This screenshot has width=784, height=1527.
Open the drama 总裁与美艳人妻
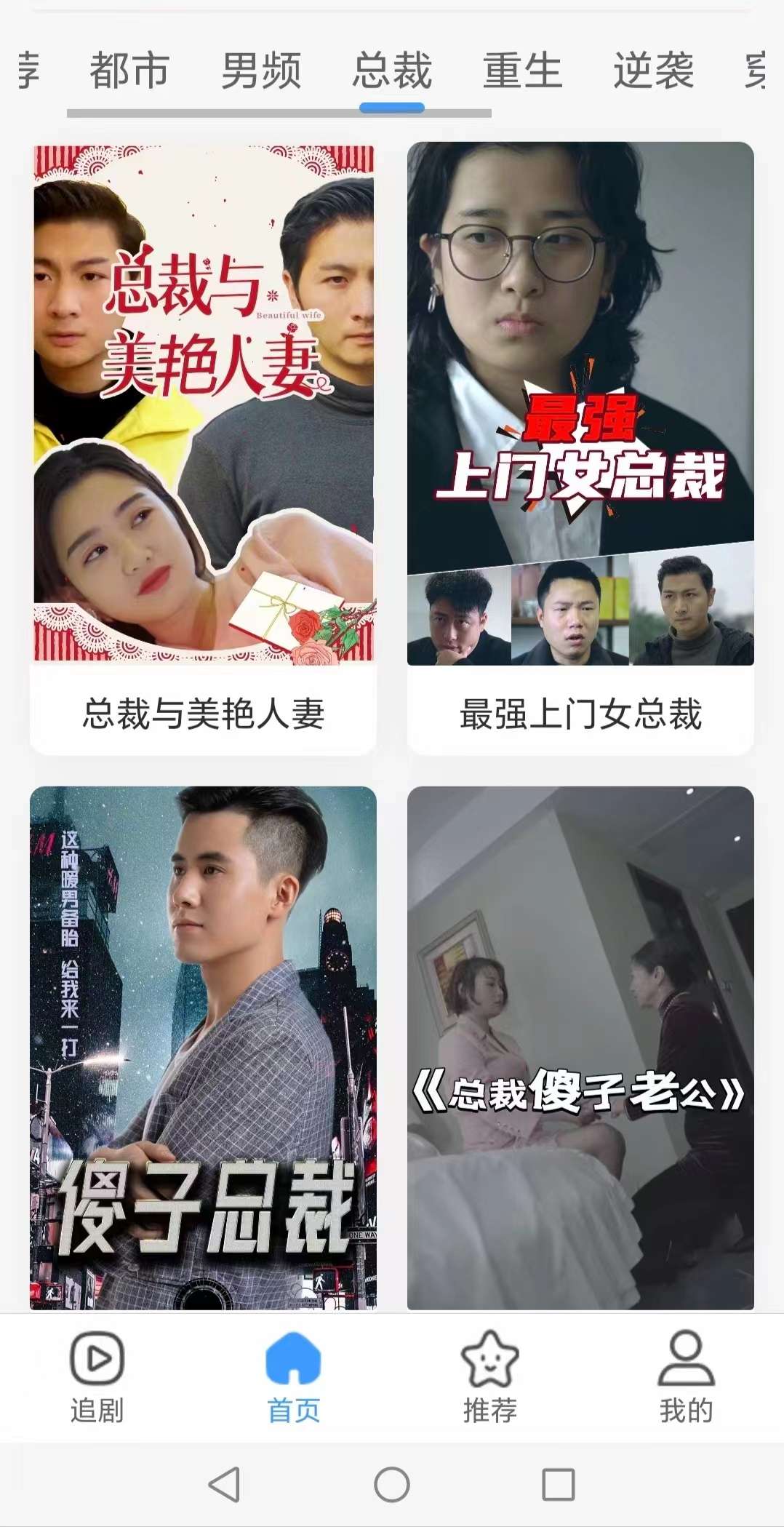click(203, 447)
